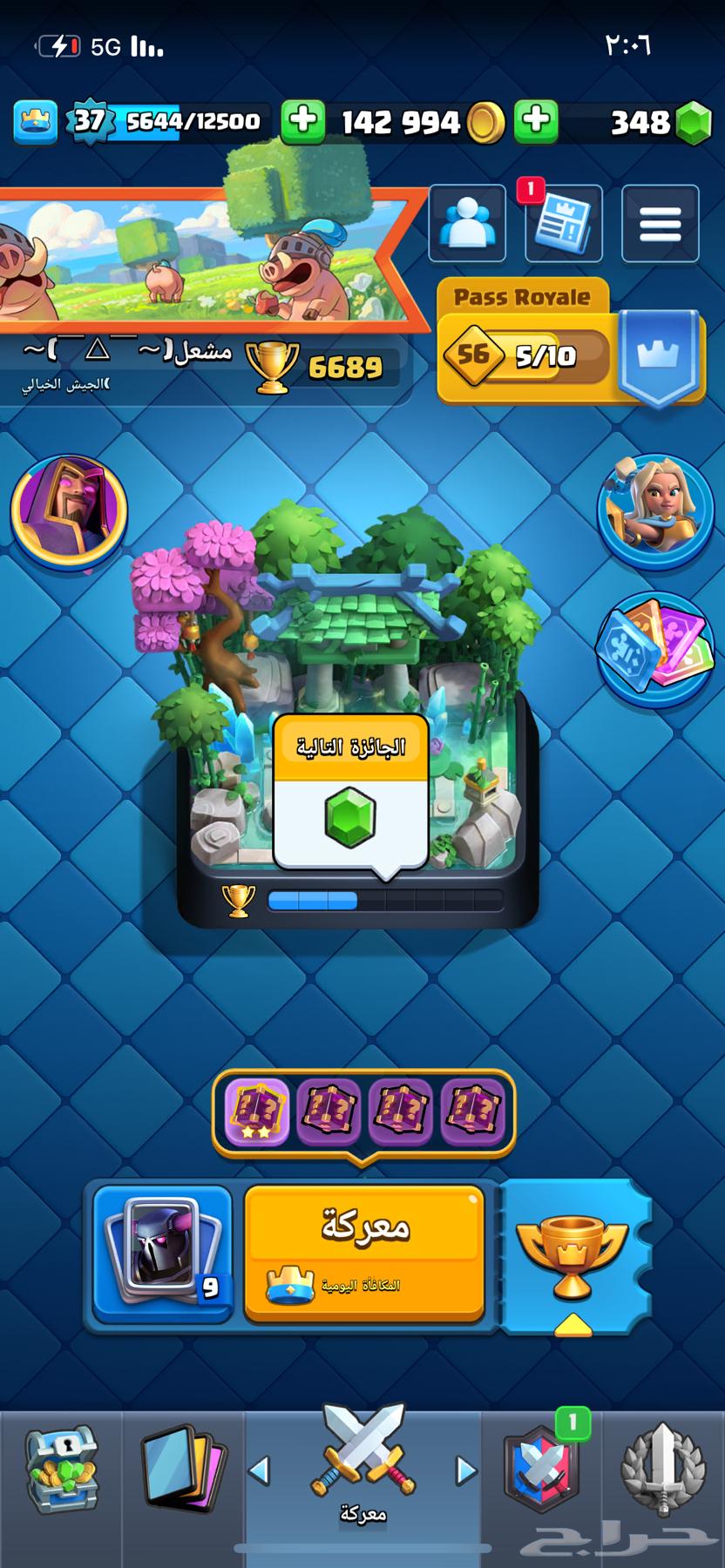Viewport: 725px width, 1568px height.
Task: Open the mystery boxes row
Action: coord(364,1113)
